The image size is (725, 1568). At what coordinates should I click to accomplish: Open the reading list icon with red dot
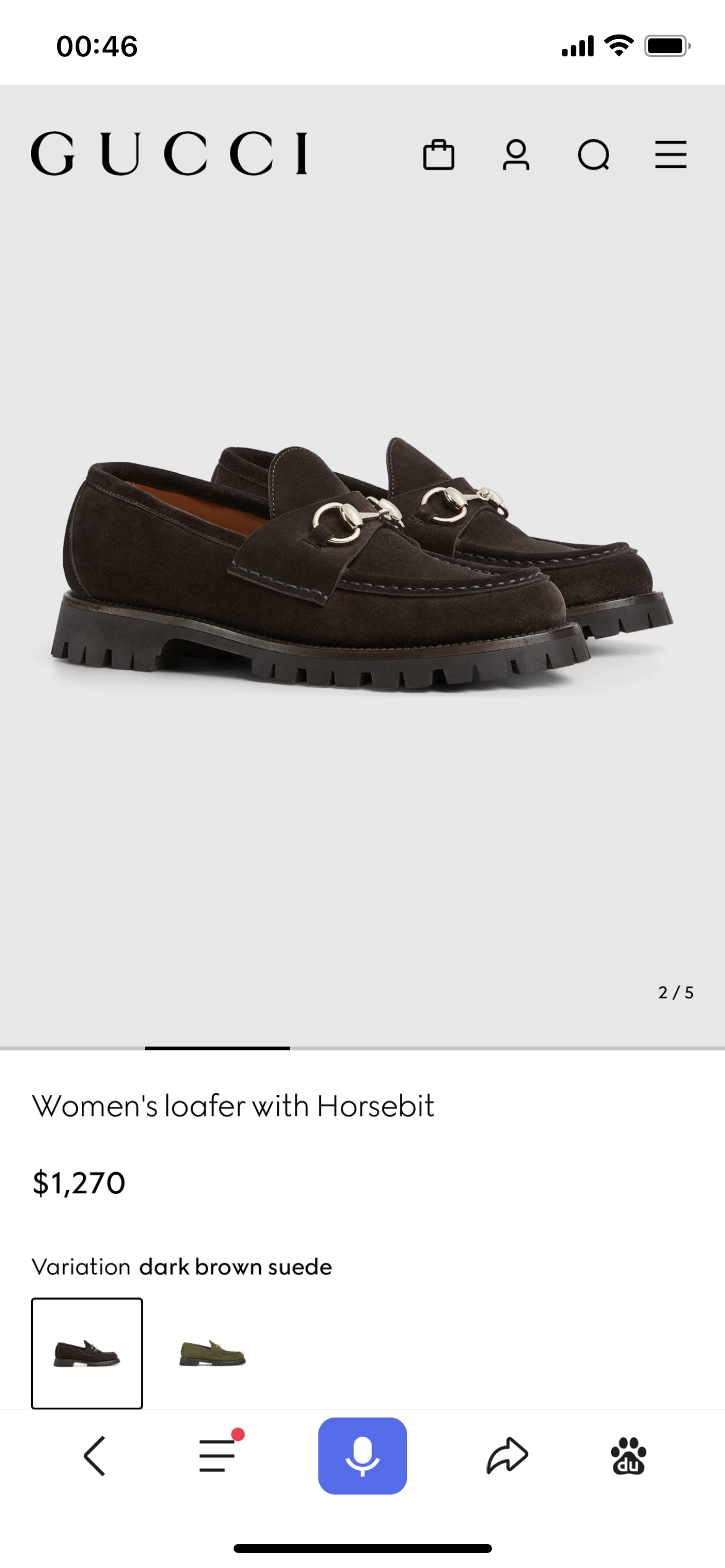[x=217, y=1456]
